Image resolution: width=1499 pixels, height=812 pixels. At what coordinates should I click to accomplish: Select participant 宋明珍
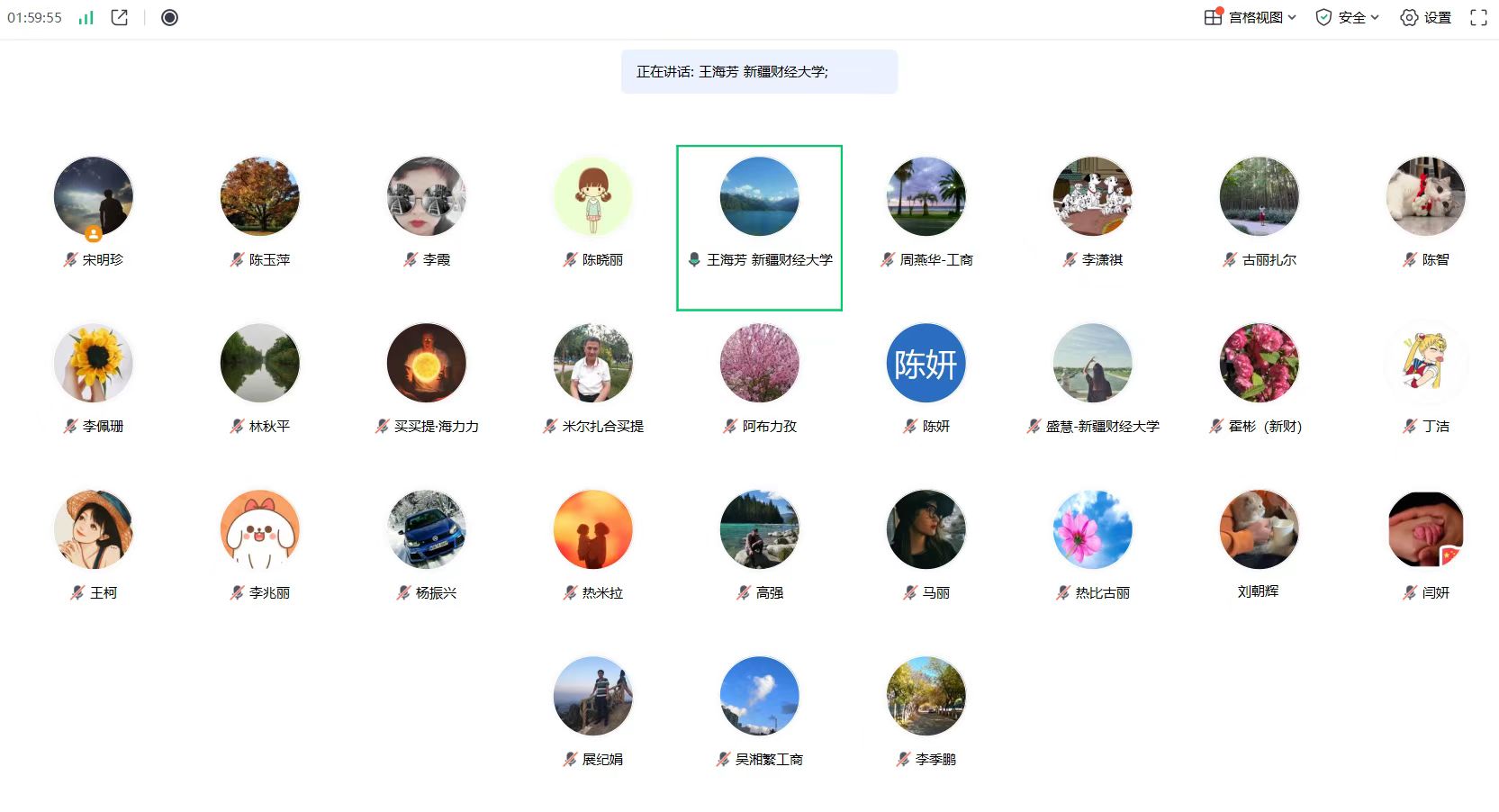(94, 196)
